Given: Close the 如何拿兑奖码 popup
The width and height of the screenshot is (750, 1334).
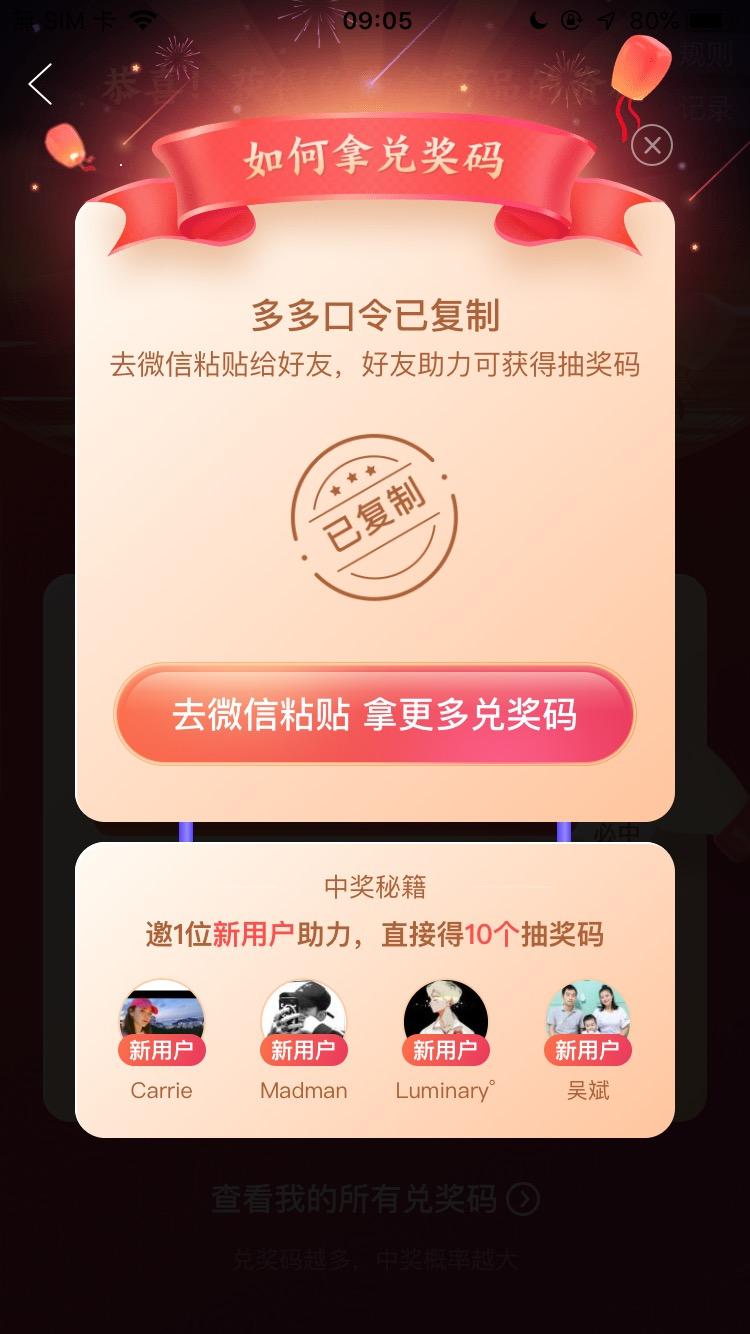Looking at the screenshot, I should [652, 146].
